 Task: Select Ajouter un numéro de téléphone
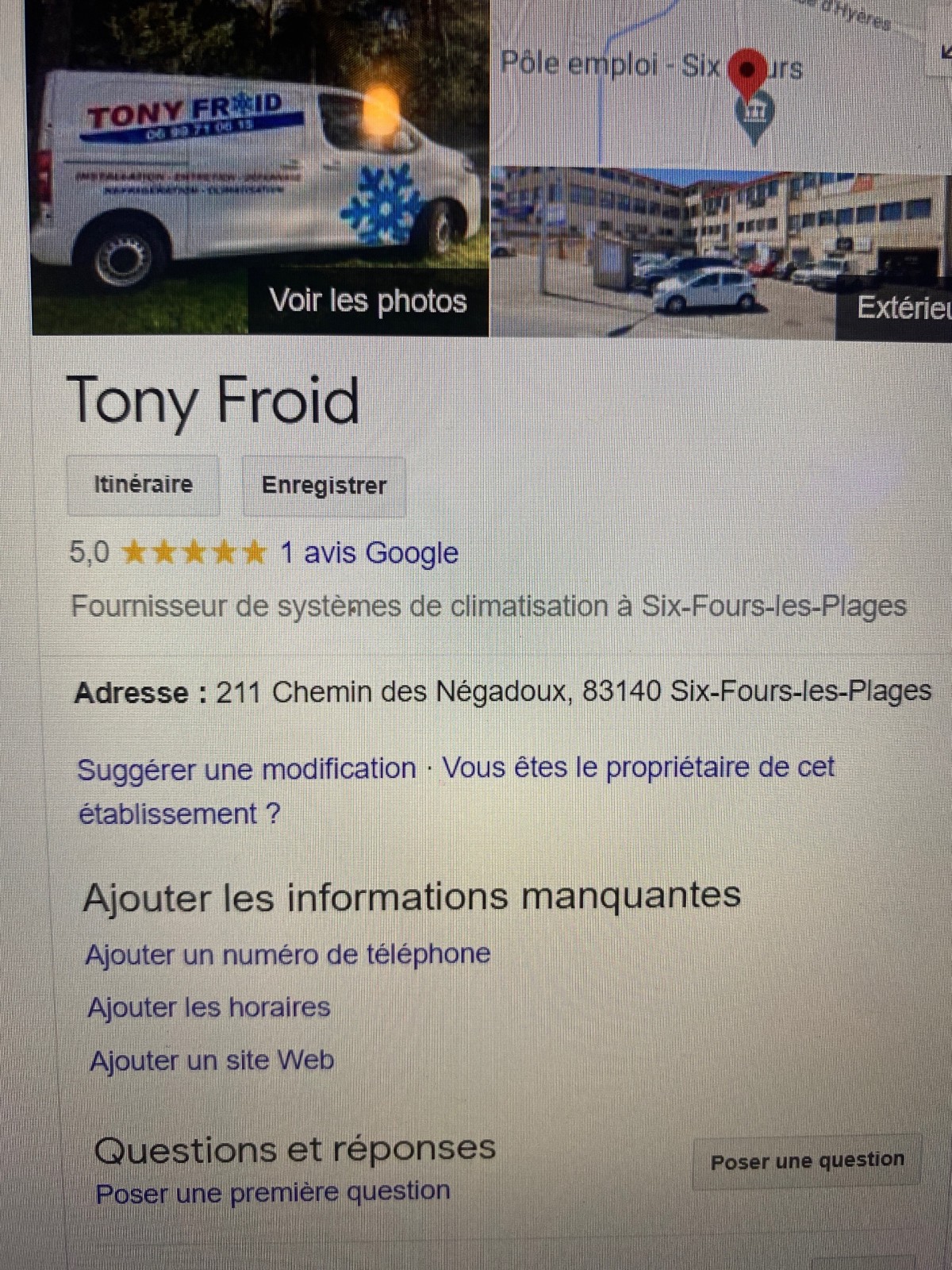pos(288,954)
